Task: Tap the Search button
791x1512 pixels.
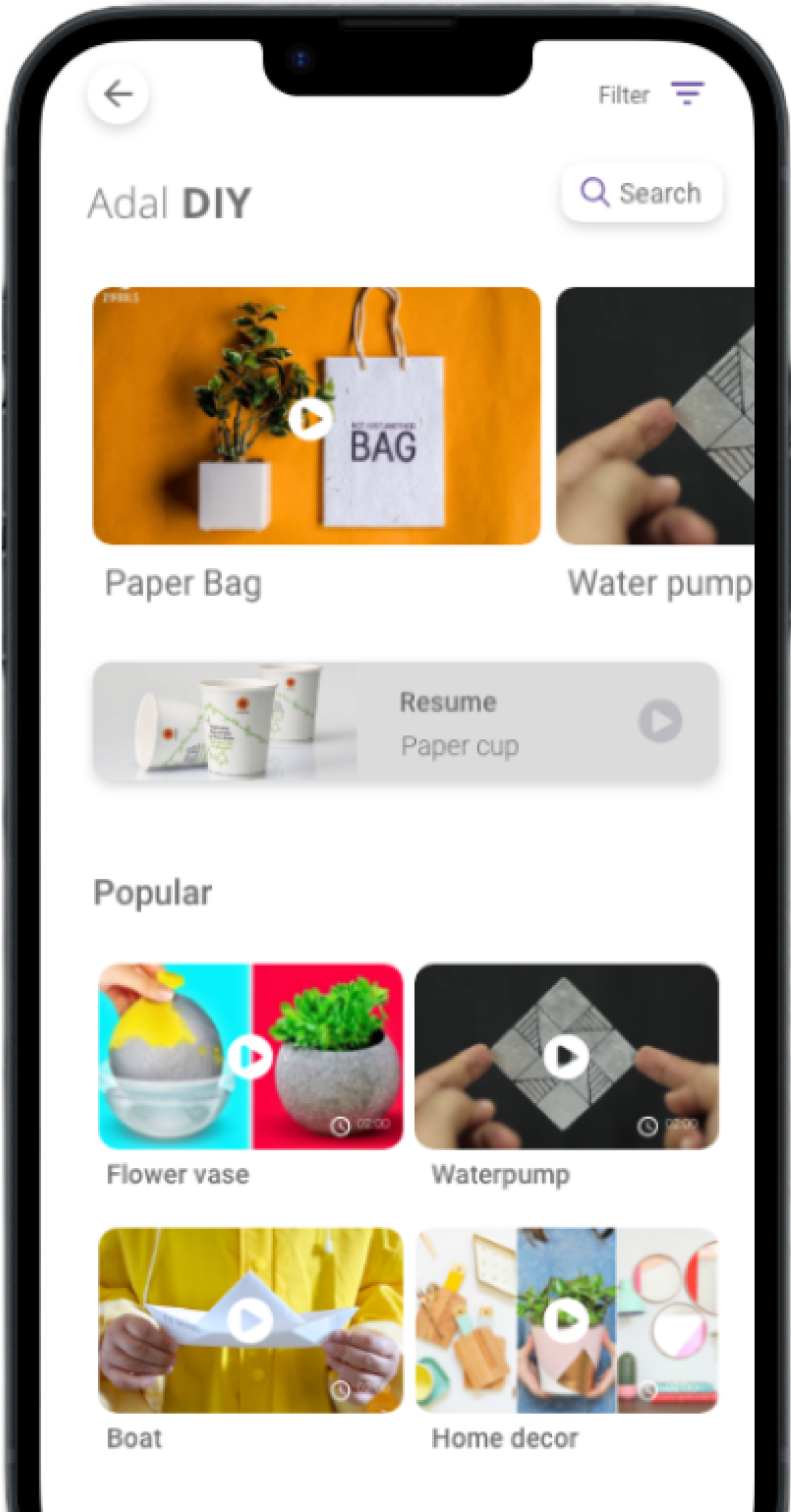Action: (x=642, y=193)
